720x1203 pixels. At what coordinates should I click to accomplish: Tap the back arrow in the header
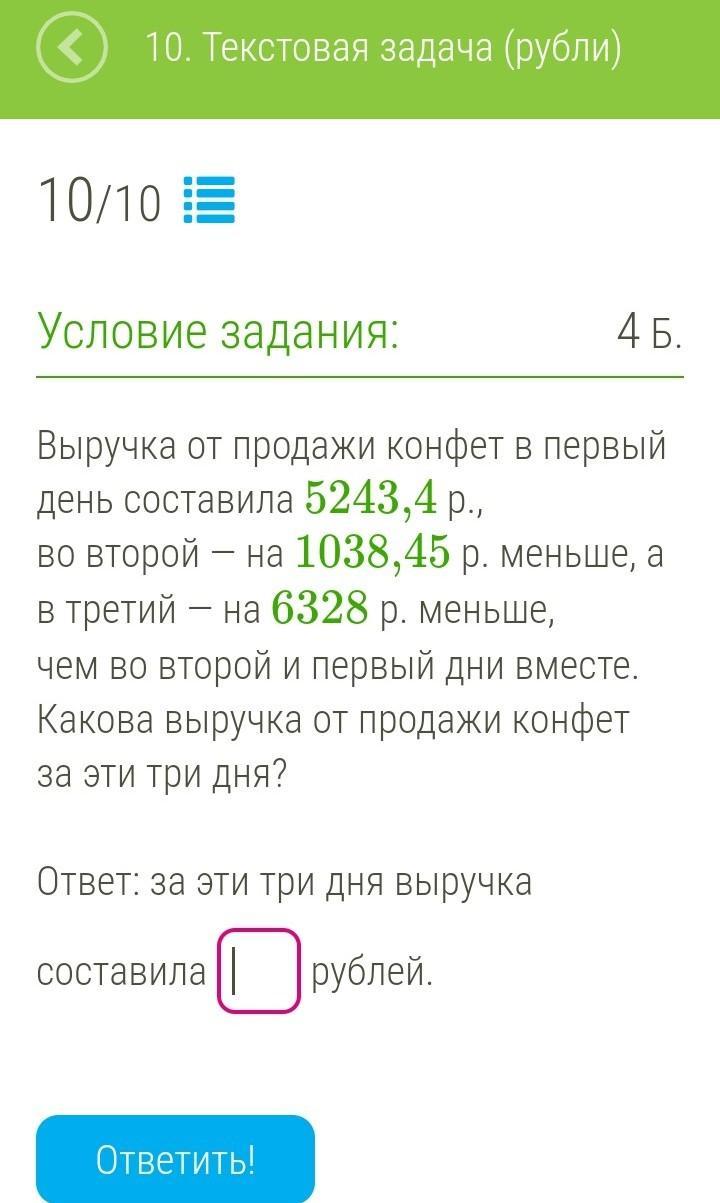pyautogui.click(x=72, y=46)
